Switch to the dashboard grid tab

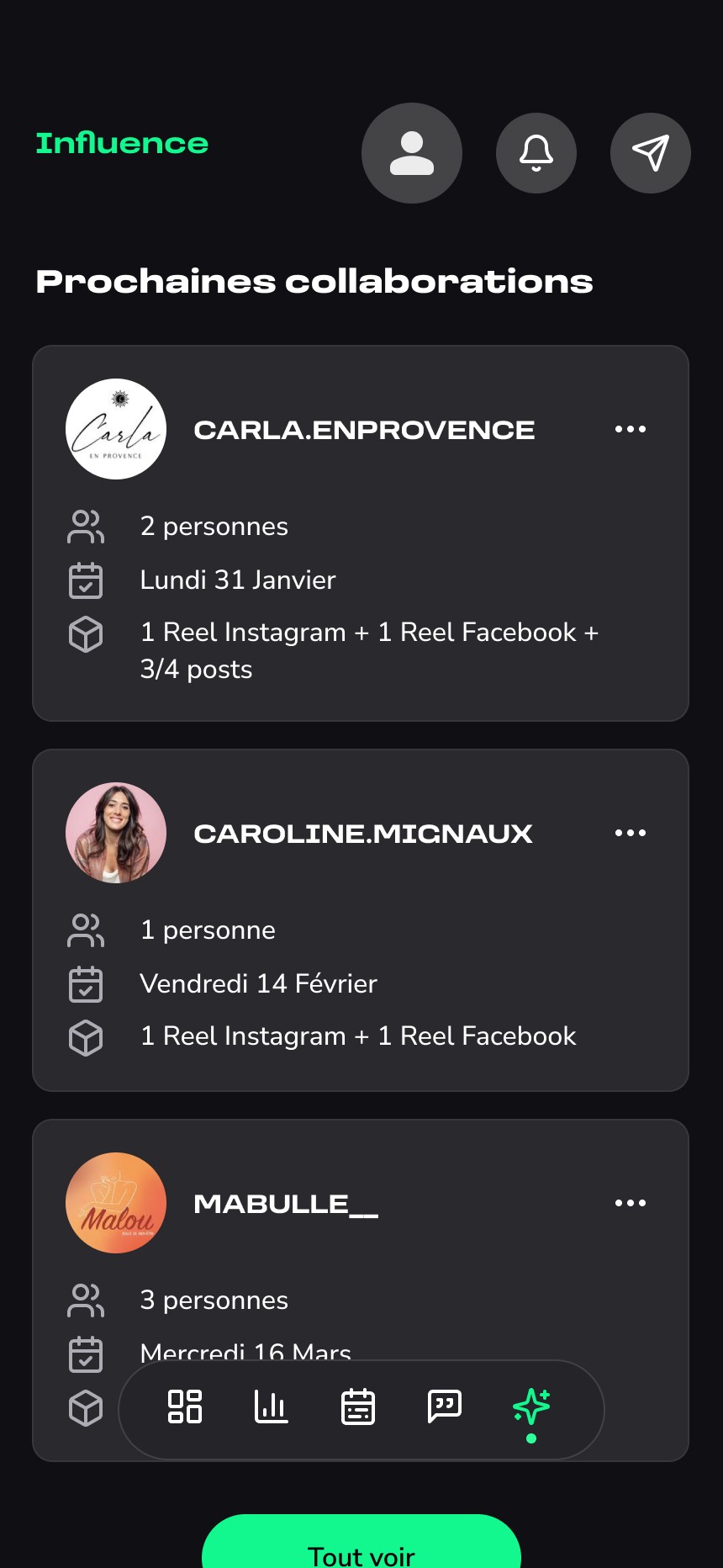tap(185, 1406)
